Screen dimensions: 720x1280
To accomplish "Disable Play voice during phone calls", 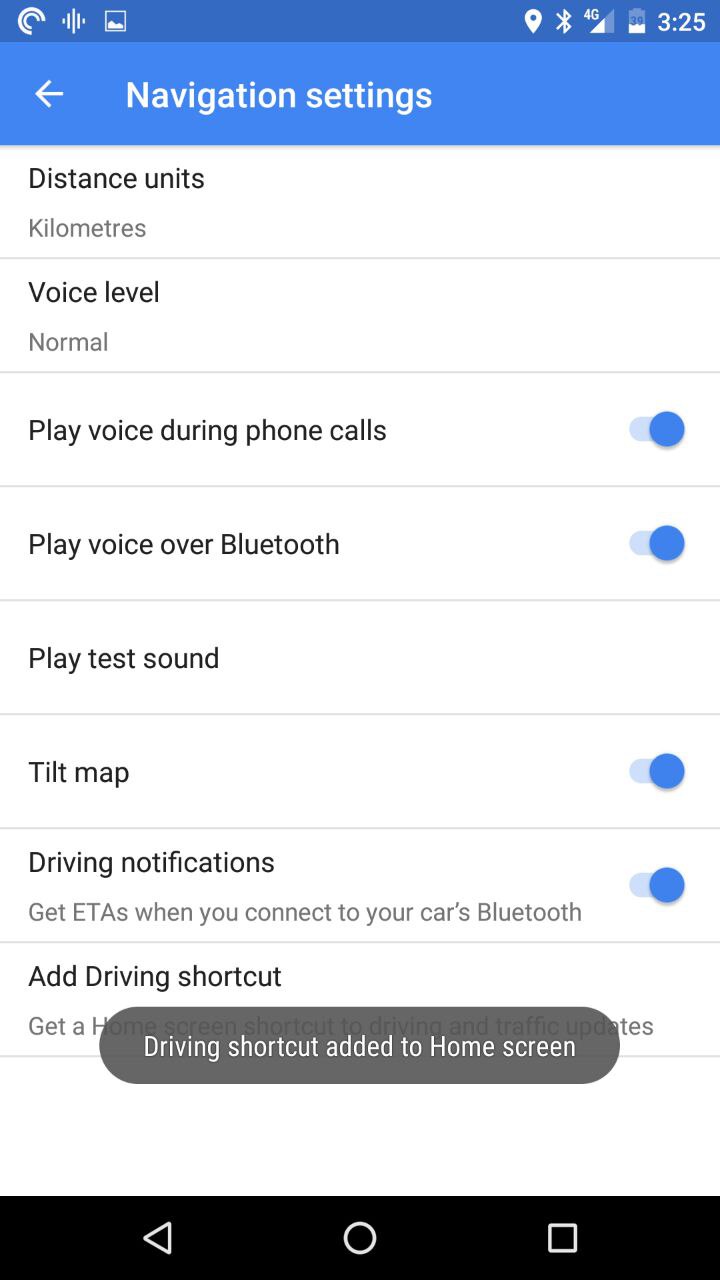I will pos(656,430).
